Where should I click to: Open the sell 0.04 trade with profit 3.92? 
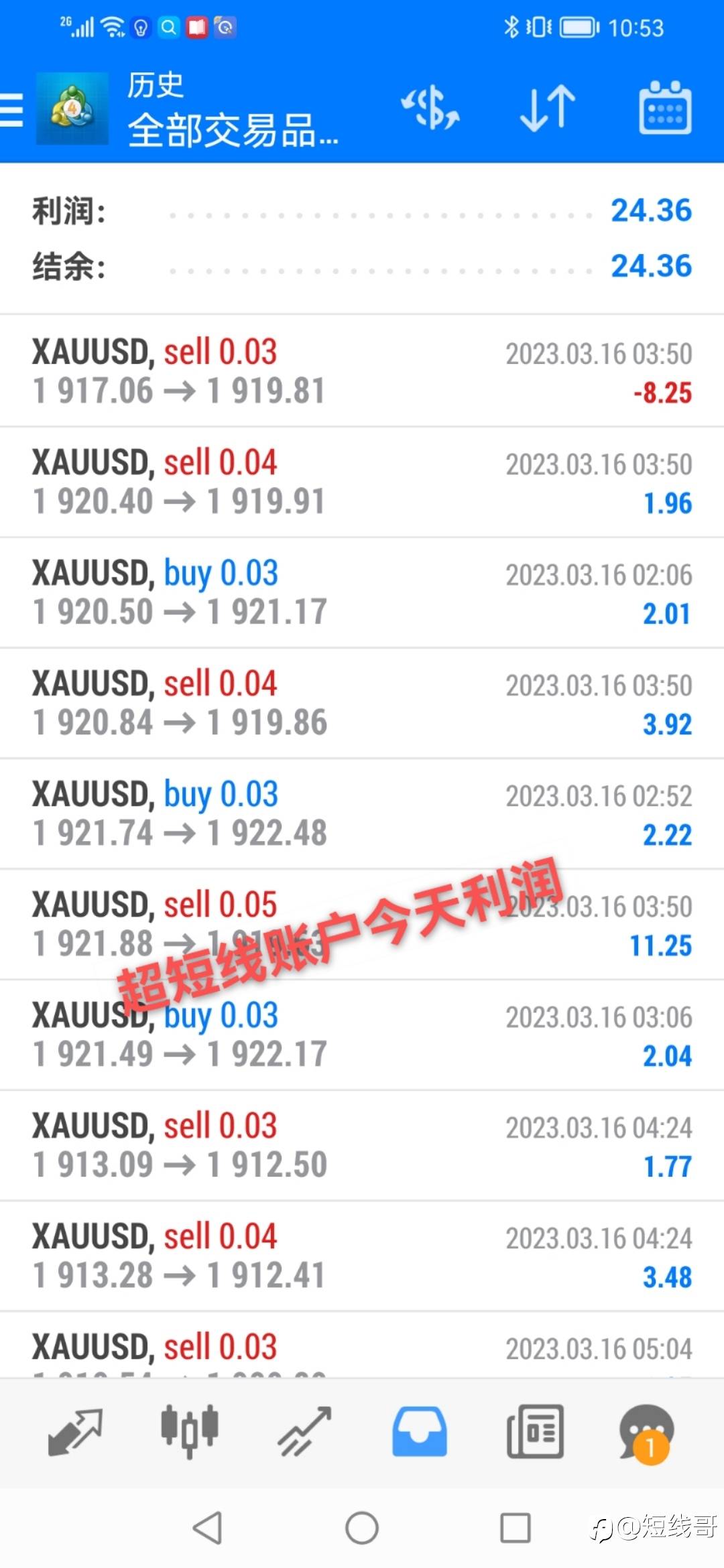362,703
